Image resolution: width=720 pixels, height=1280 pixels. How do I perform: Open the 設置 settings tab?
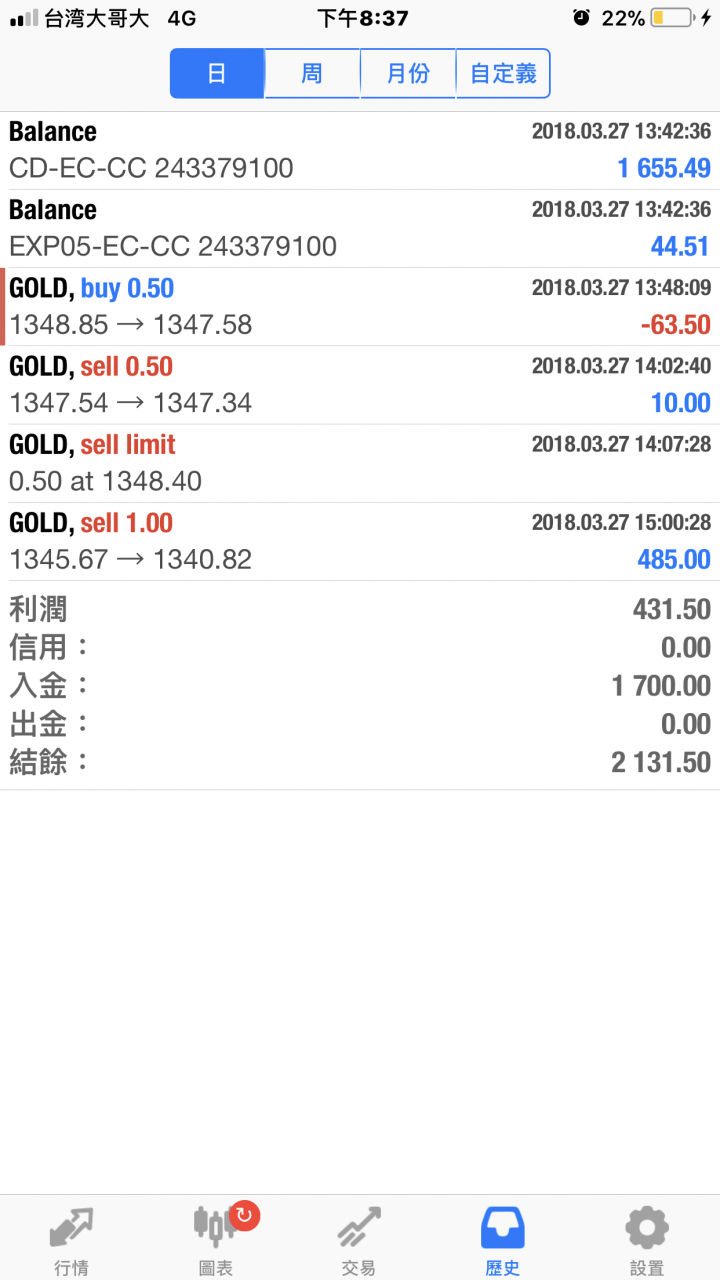click(647, 1238)
